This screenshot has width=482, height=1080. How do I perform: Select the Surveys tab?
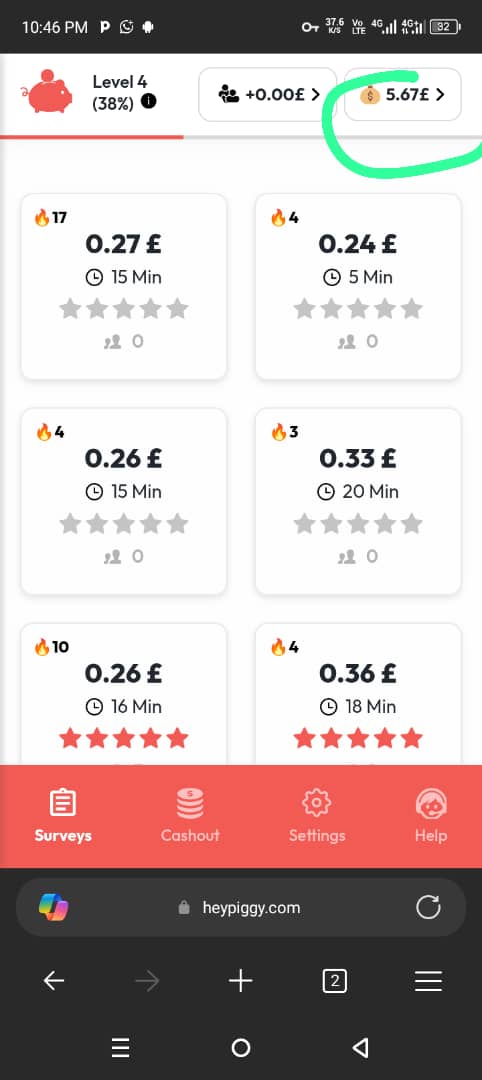pyautogui.click(x=63, y=816)
